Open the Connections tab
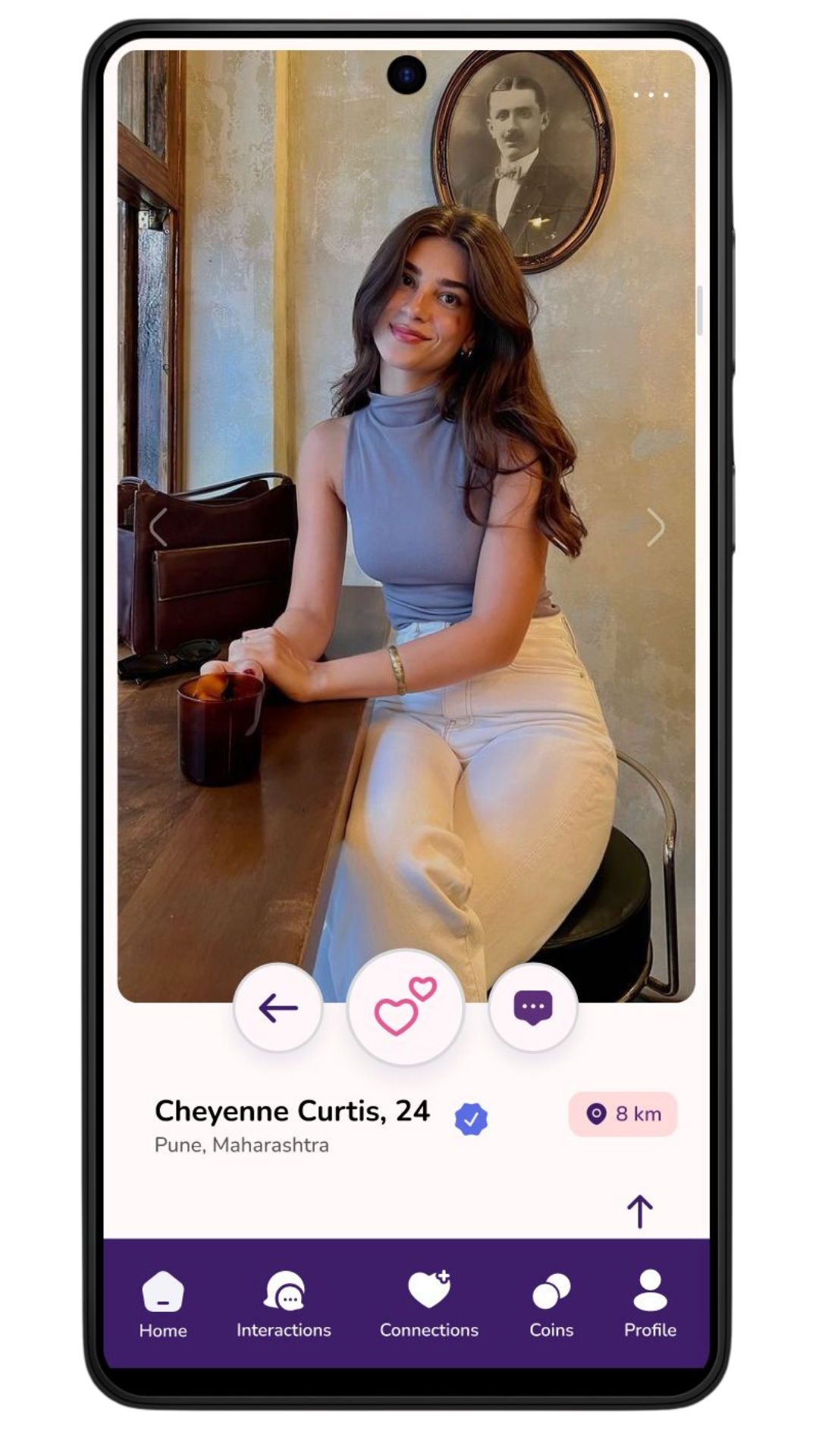The height and width of the screenshot is (1456, 819). pos(429,1304)
